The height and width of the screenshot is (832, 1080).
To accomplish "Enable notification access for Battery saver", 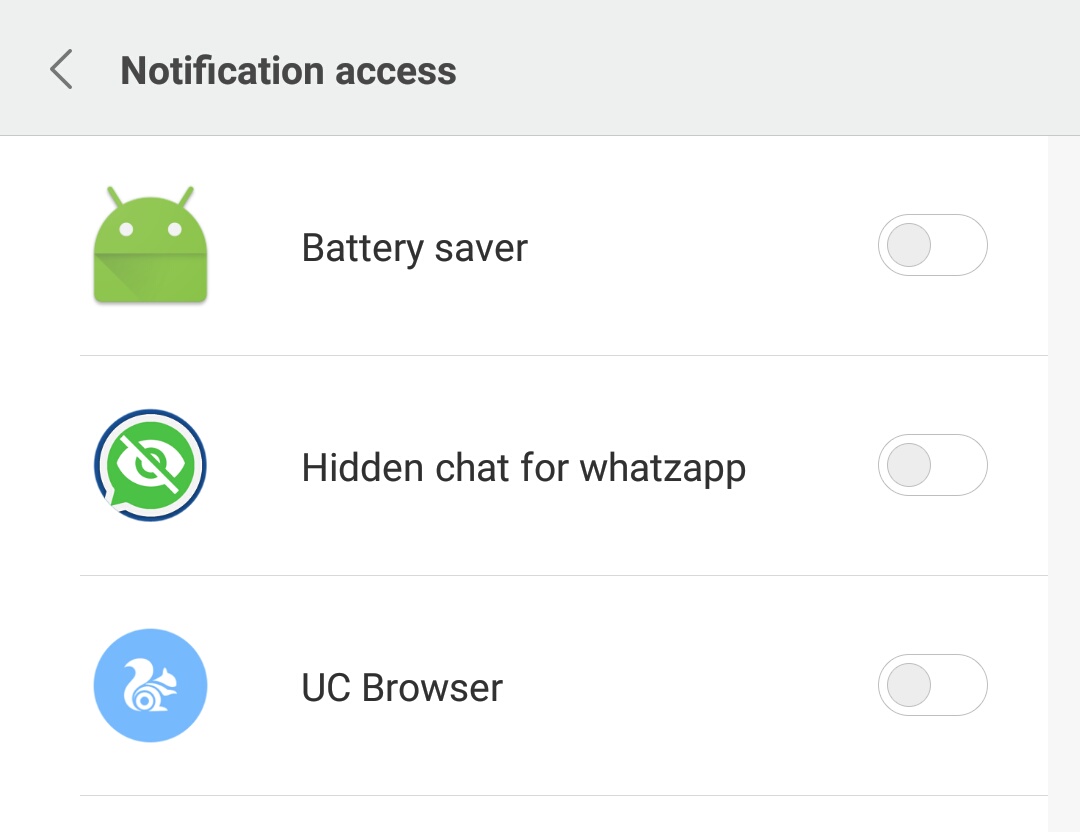I will click(x=932, y=245).
